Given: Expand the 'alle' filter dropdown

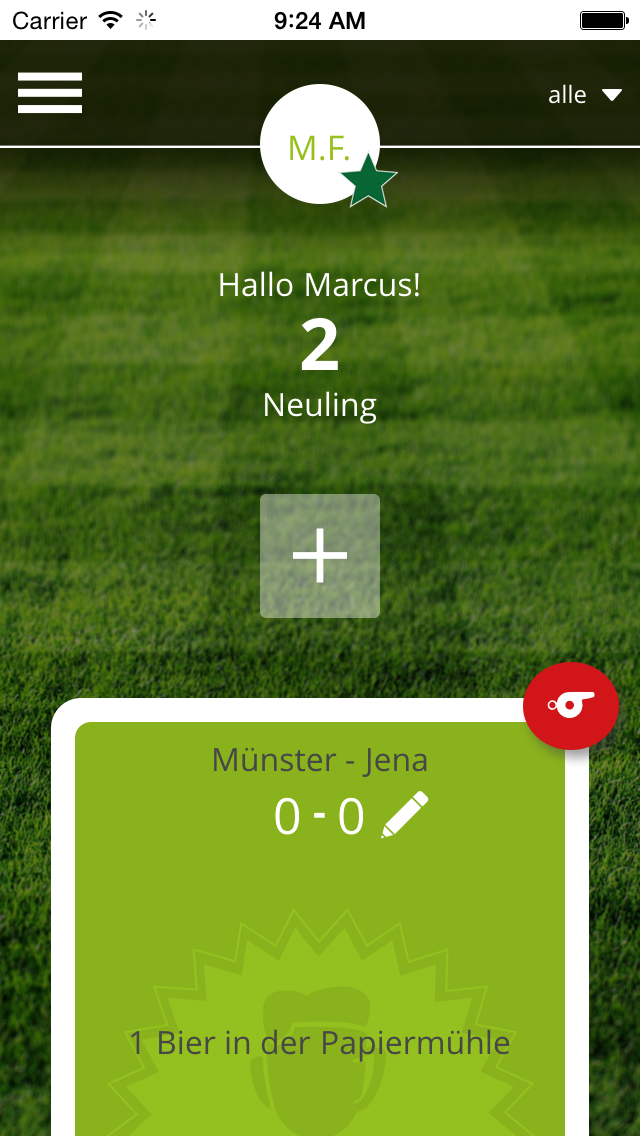Looking at the screenshot, I should click(x=585, y=95).
